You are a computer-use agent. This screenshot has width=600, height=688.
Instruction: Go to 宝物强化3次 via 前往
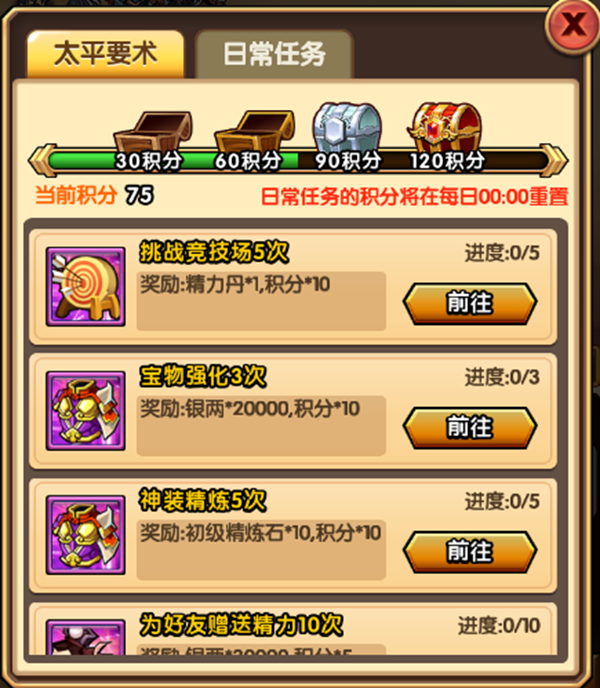[x=469, y=427]
